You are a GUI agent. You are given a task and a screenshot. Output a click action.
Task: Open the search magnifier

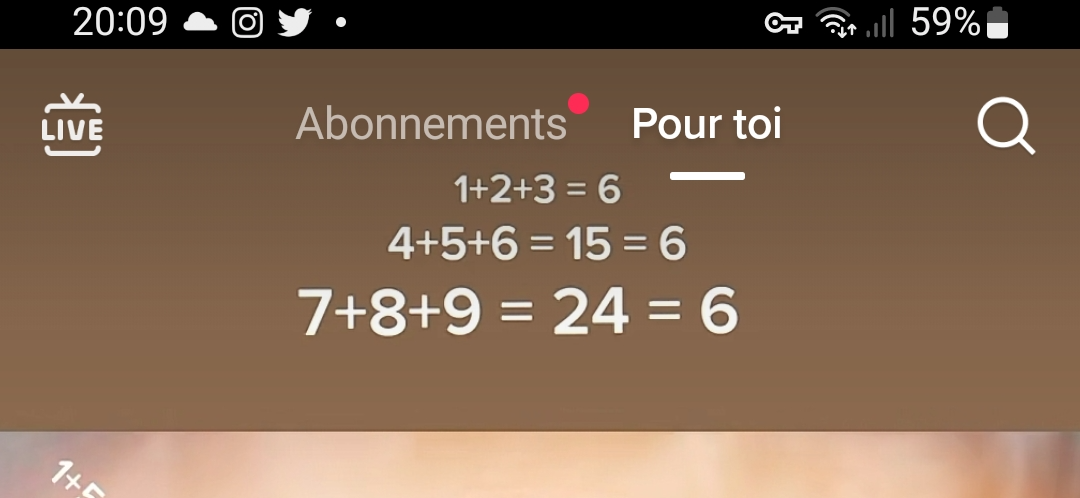1004,127
